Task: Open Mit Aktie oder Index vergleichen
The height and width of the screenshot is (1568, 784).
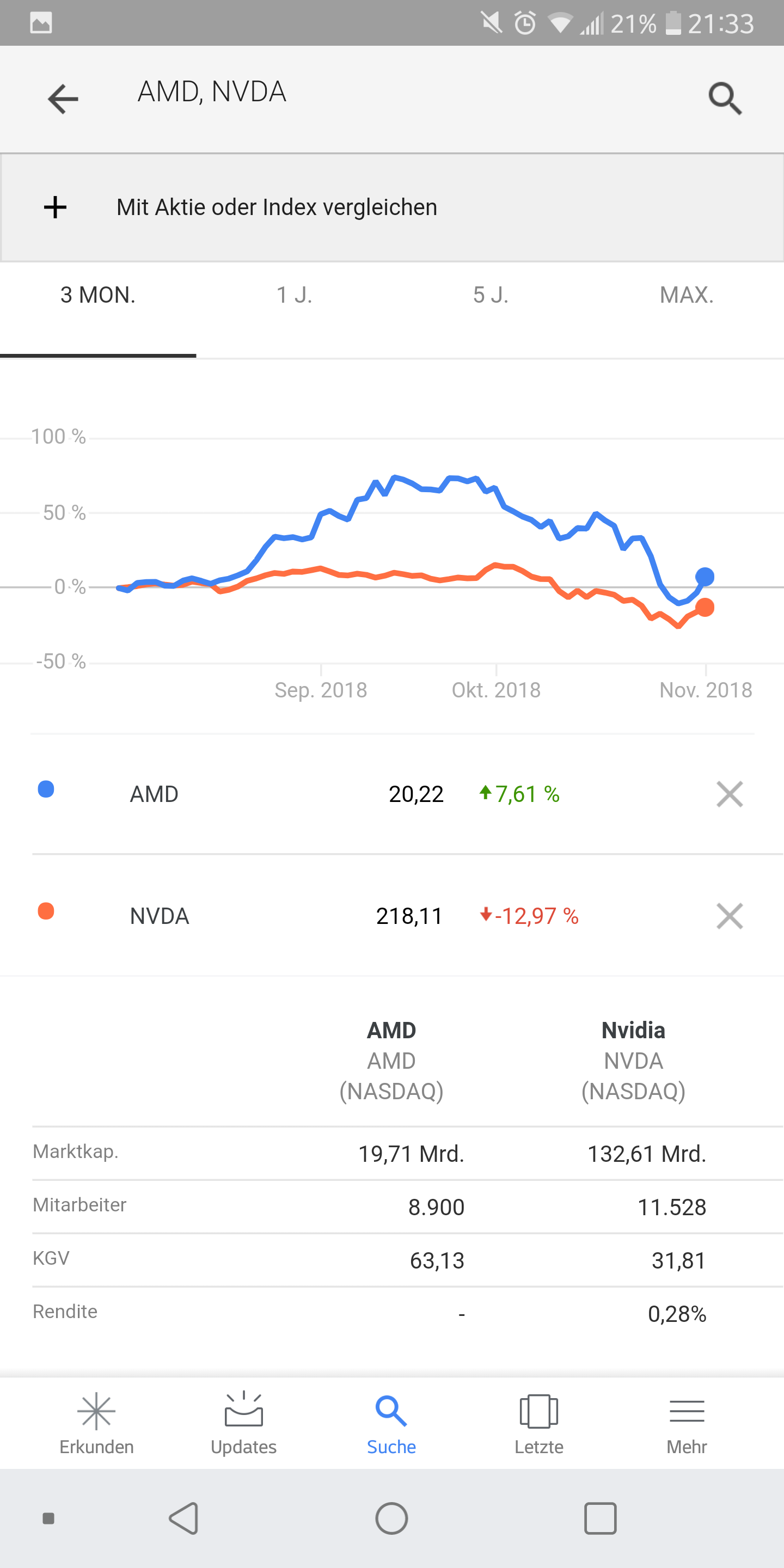Action: pos(277,207)
